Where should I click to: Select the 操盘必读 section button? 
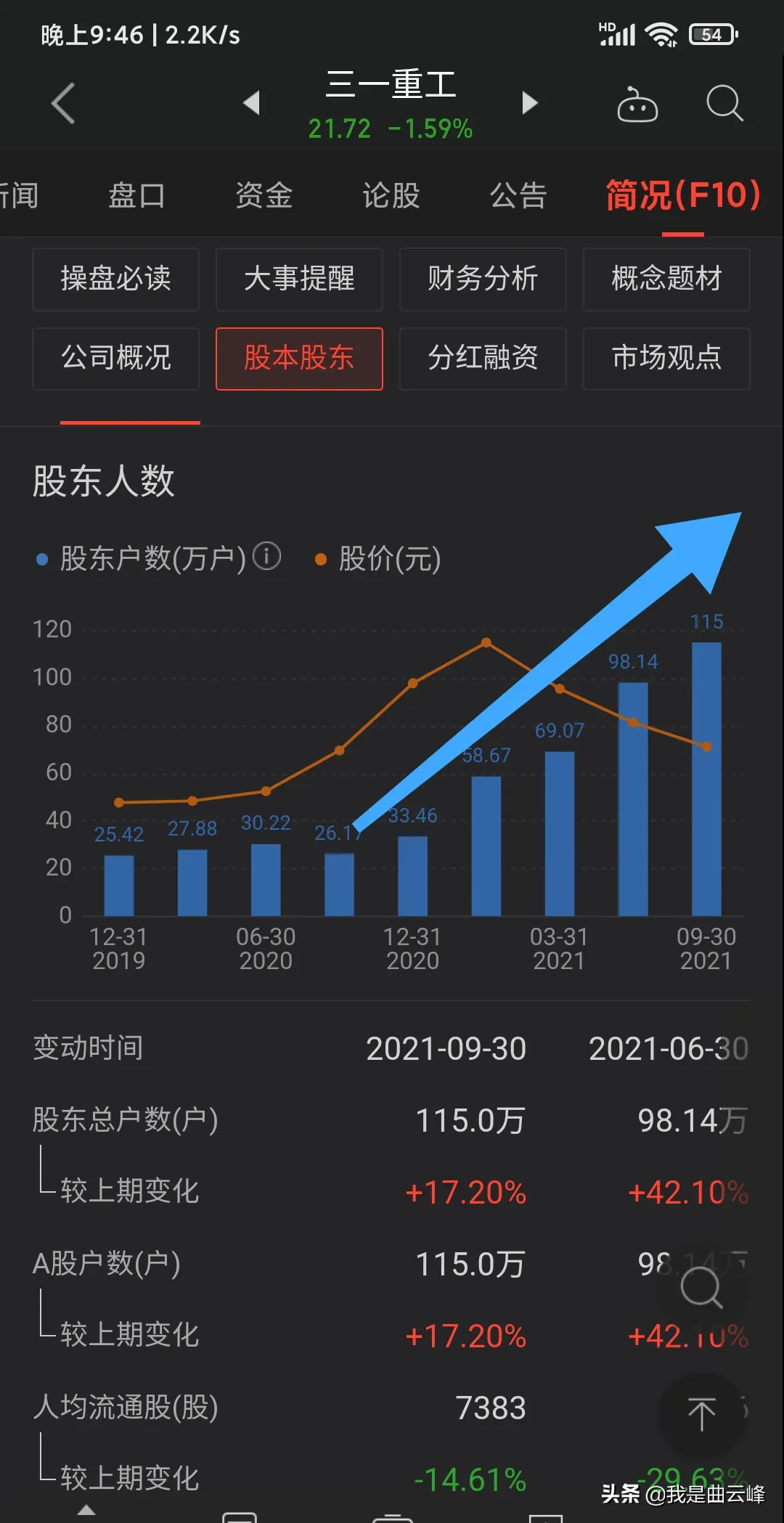coord(115,279)
